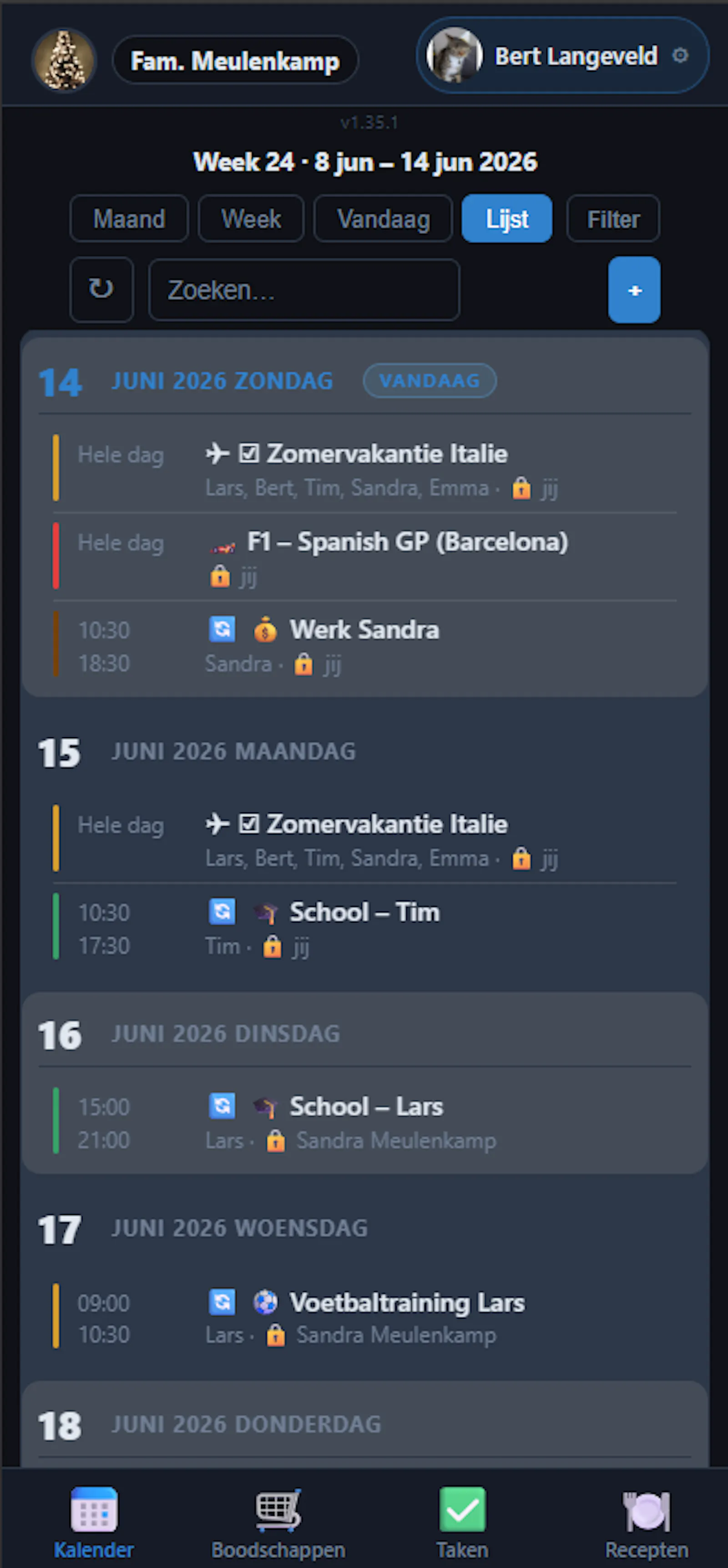Open School – Lars event
The image size is (728, 1568).
pos(364,1122)
